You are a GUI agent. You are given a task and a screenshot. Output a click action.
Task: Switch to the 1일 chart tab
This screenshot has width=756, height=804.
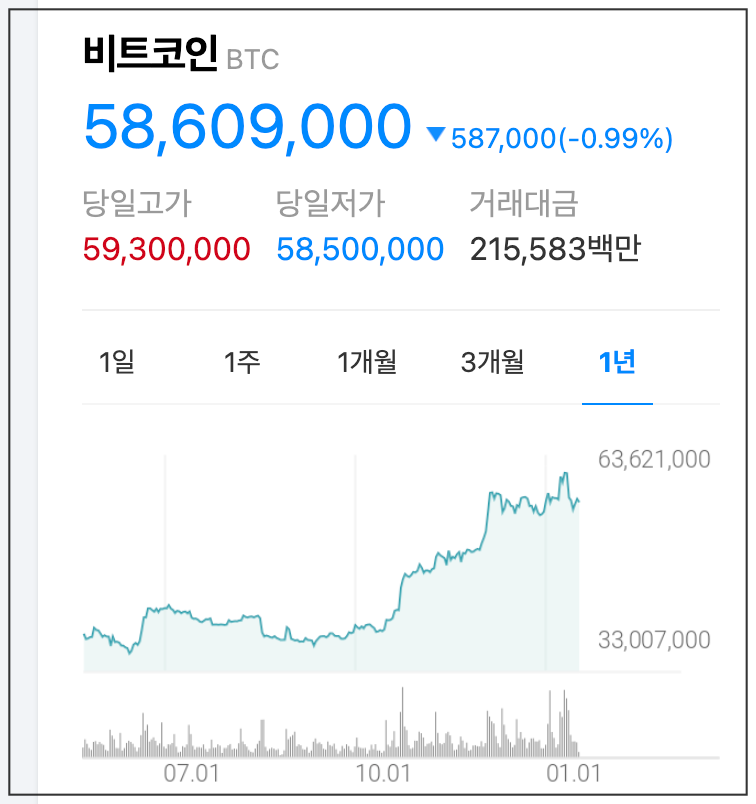pos(117,362)
